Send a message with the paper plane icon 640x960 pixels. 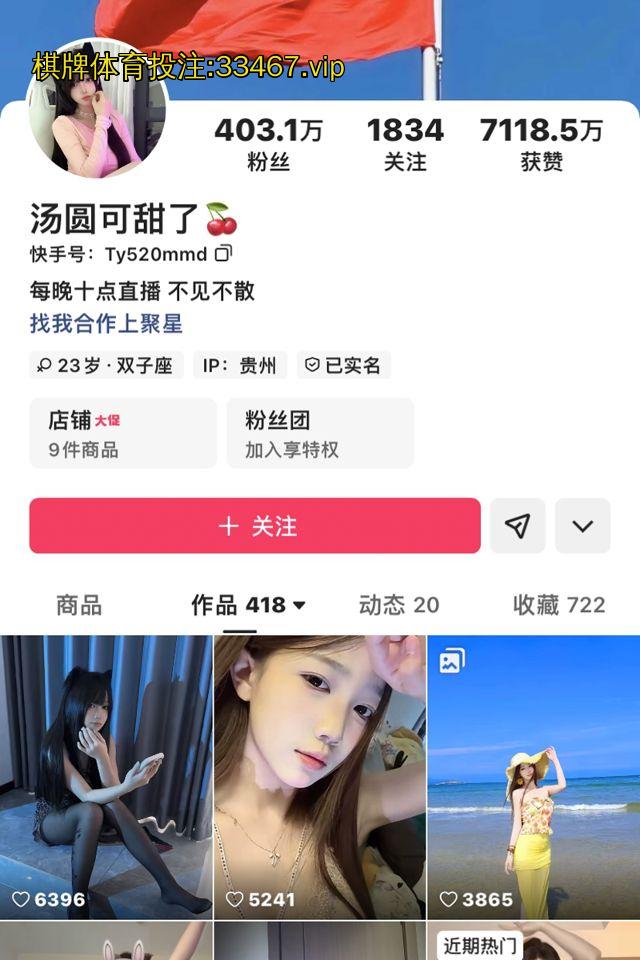click(x=517, y=526)
